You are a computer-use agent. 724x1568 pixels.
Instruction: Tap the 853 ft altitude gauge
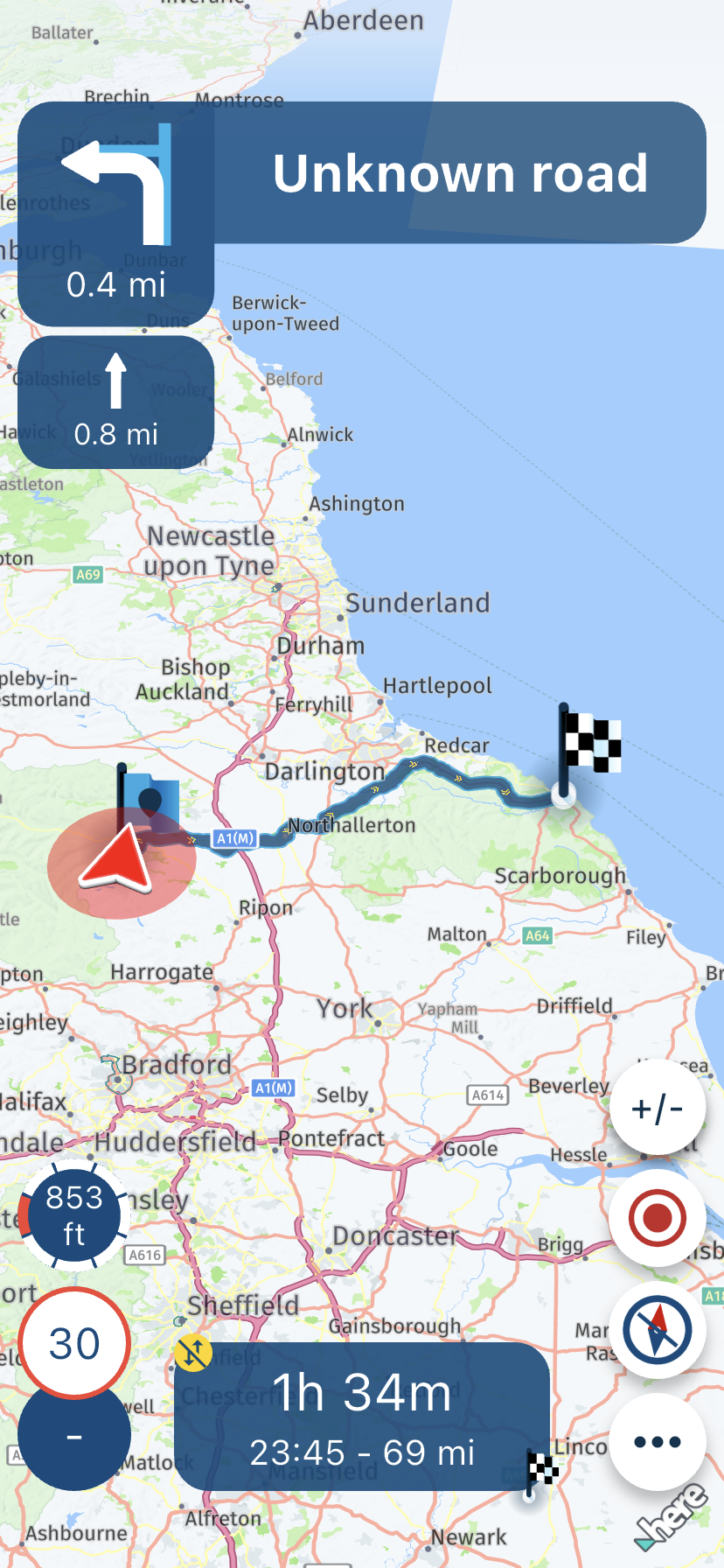point(74,1214)
